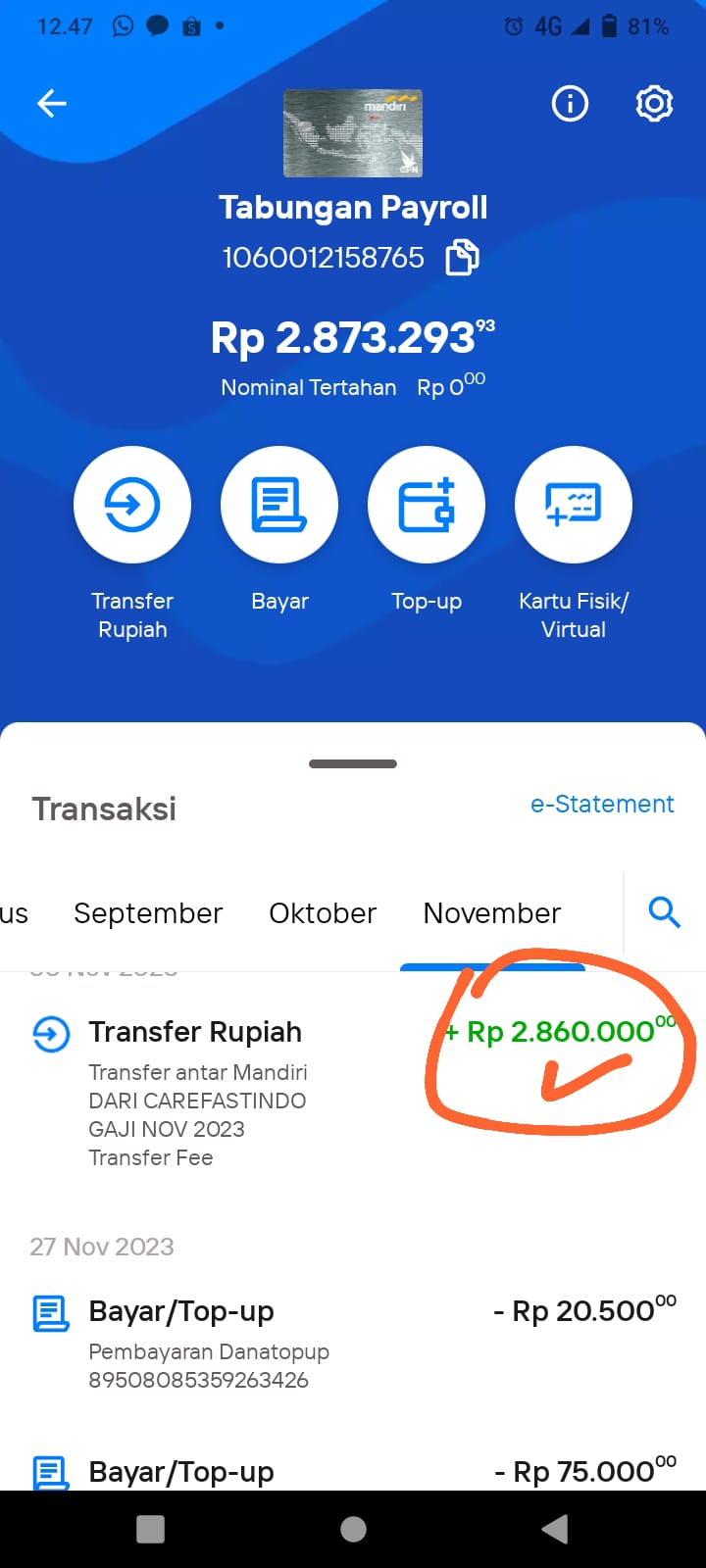Switch to the September tab
The image size is (706, 1568).
coord(148,913)
